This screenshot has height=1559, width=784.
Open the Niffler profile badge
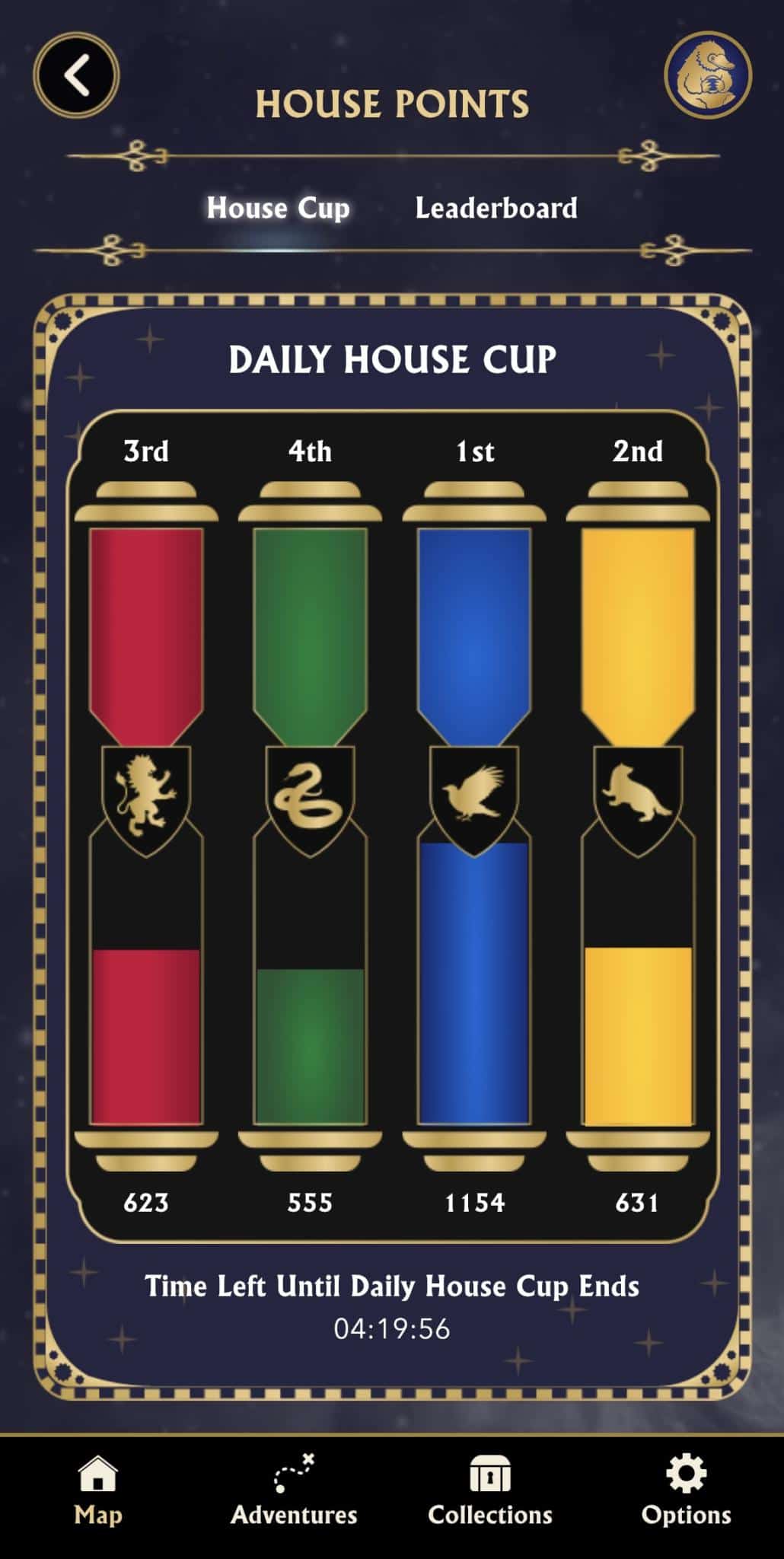click(x=707, y=75)
